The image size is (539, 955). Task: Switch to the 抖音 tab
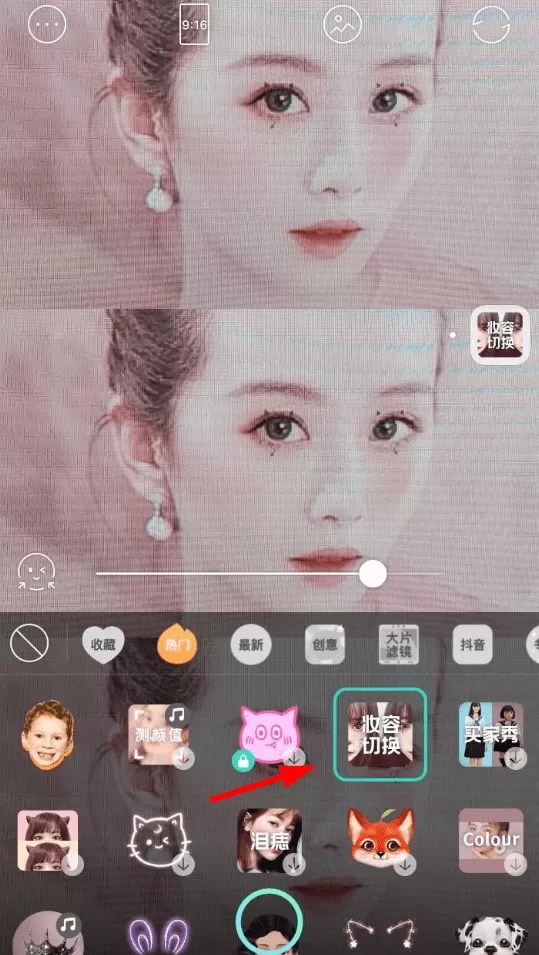(472, 644)
